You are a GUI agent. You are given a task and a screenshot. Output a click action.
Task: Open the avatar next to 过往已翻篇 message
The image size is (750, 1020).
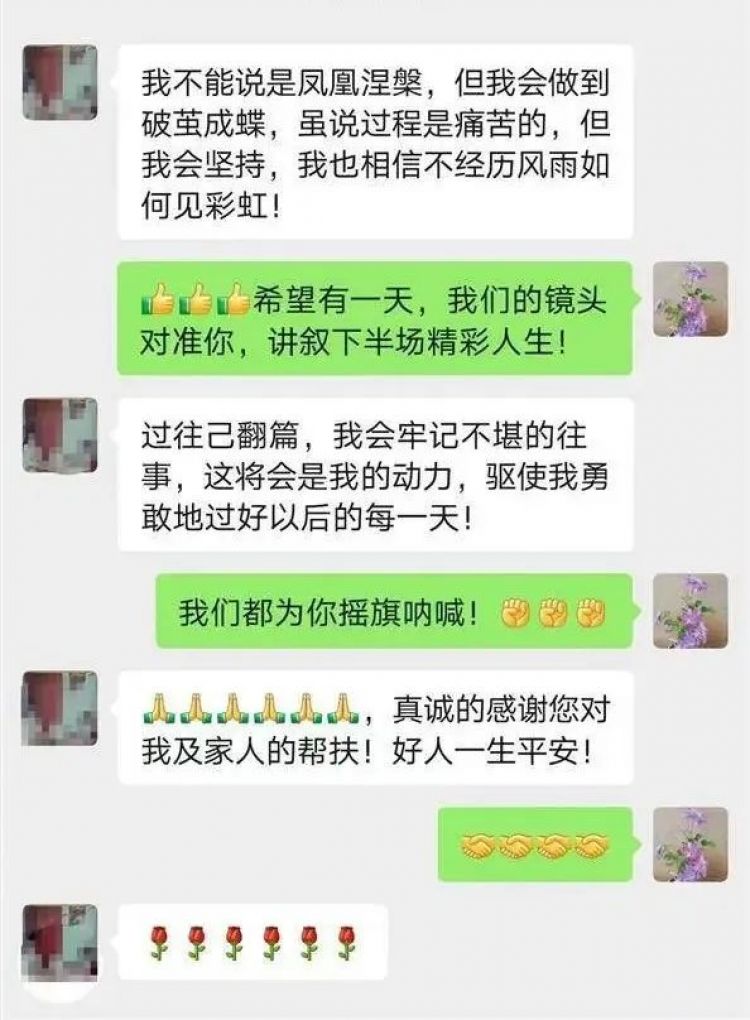tap(60, 435)
